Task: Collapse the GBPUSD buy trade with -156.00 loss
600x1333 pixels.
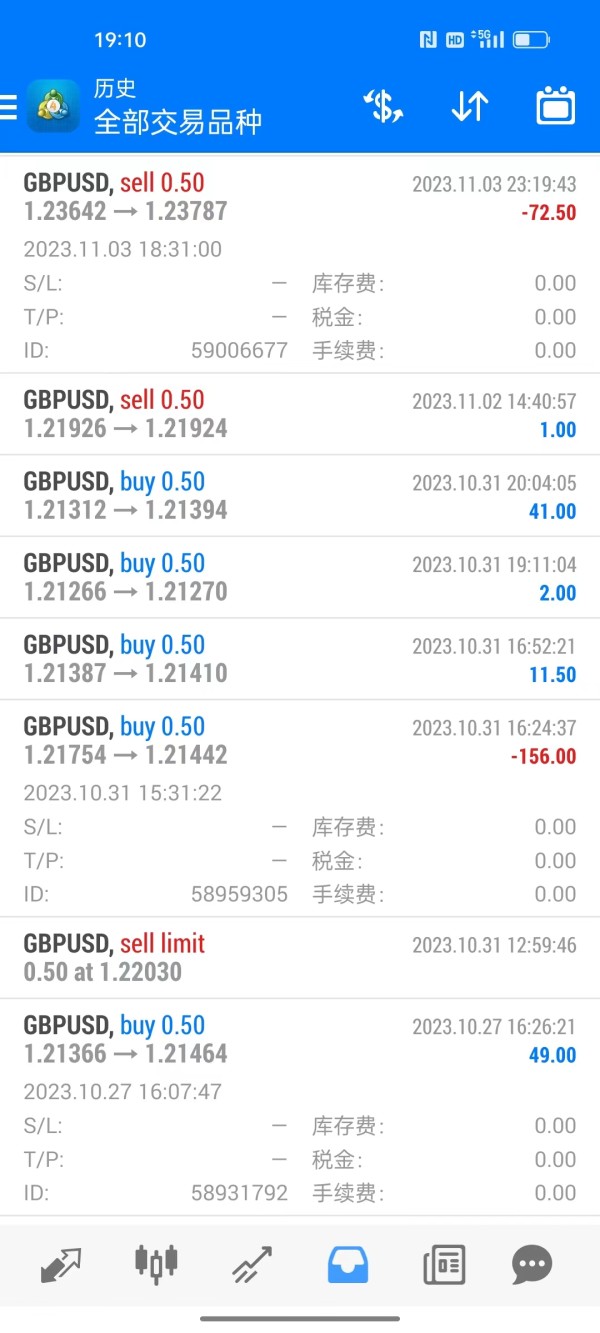Action: [x=300, y=741]
